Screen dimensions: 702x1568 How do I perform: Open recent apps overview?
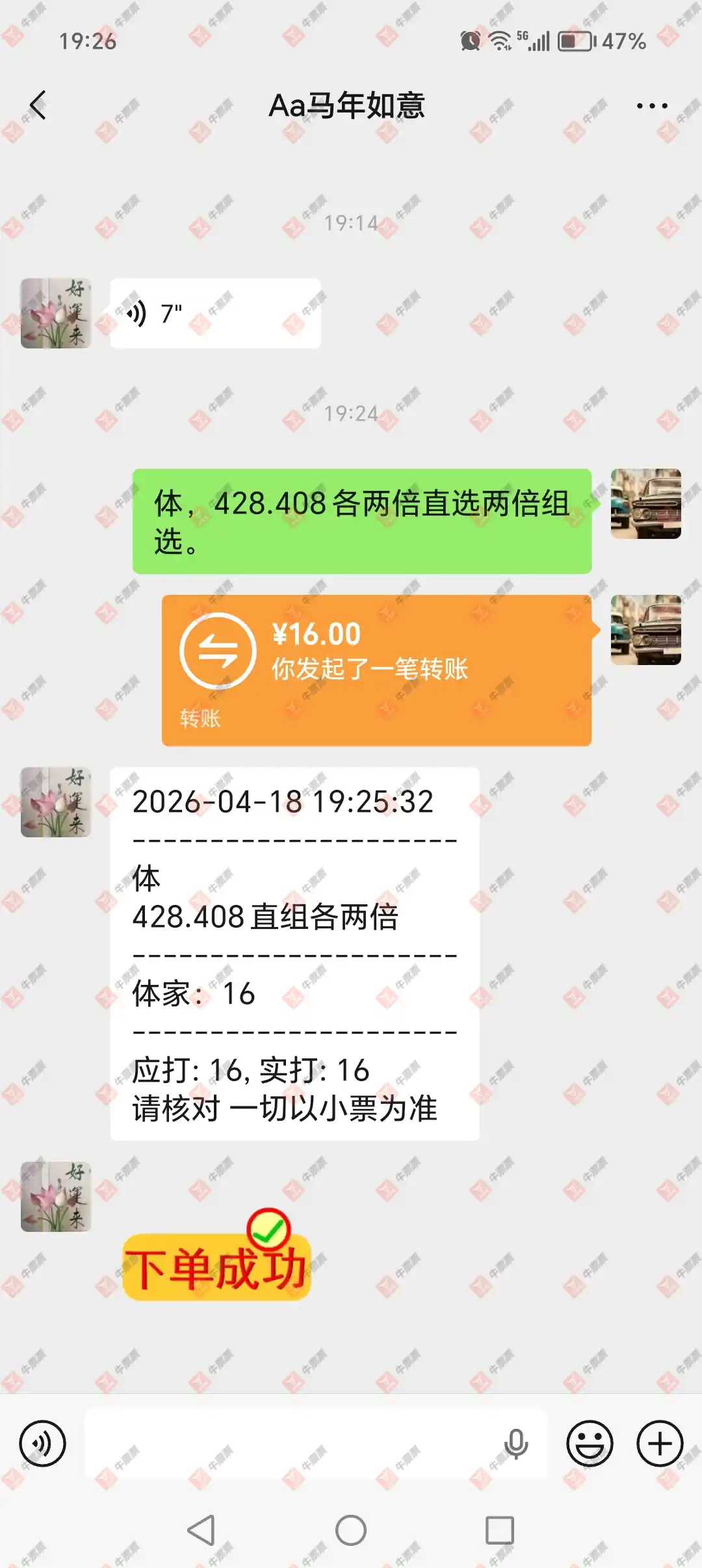tap(500, 1530)
